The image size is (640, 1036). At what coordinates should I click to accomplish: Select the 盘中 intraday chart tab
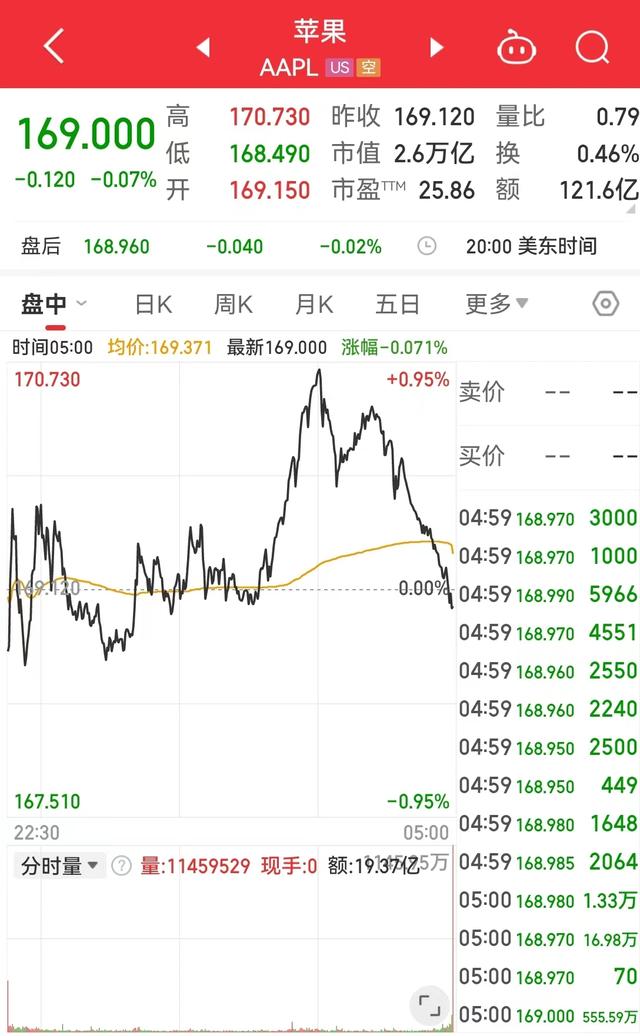click(44, 305)
